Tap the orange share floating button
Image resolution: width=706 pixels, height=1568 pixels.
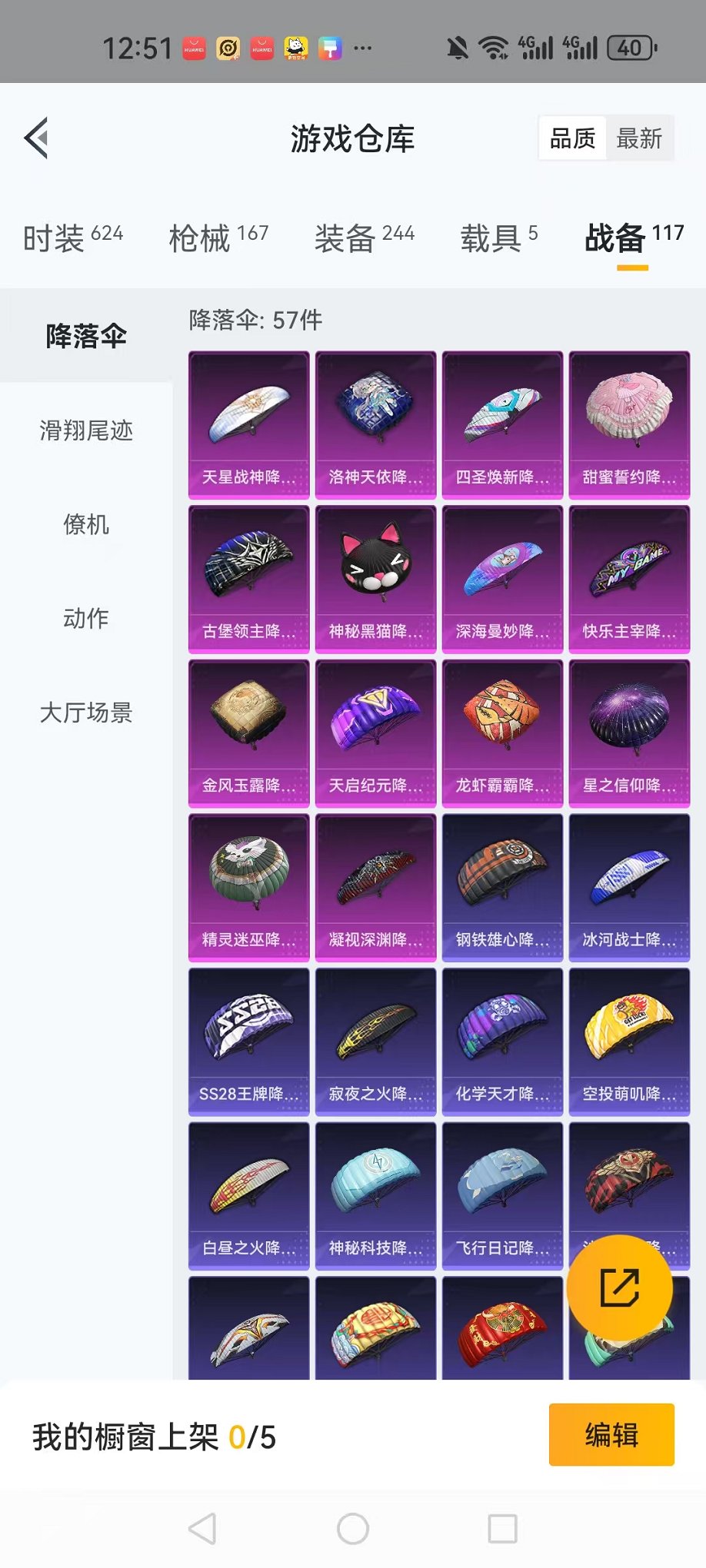tap(619, 1288)
